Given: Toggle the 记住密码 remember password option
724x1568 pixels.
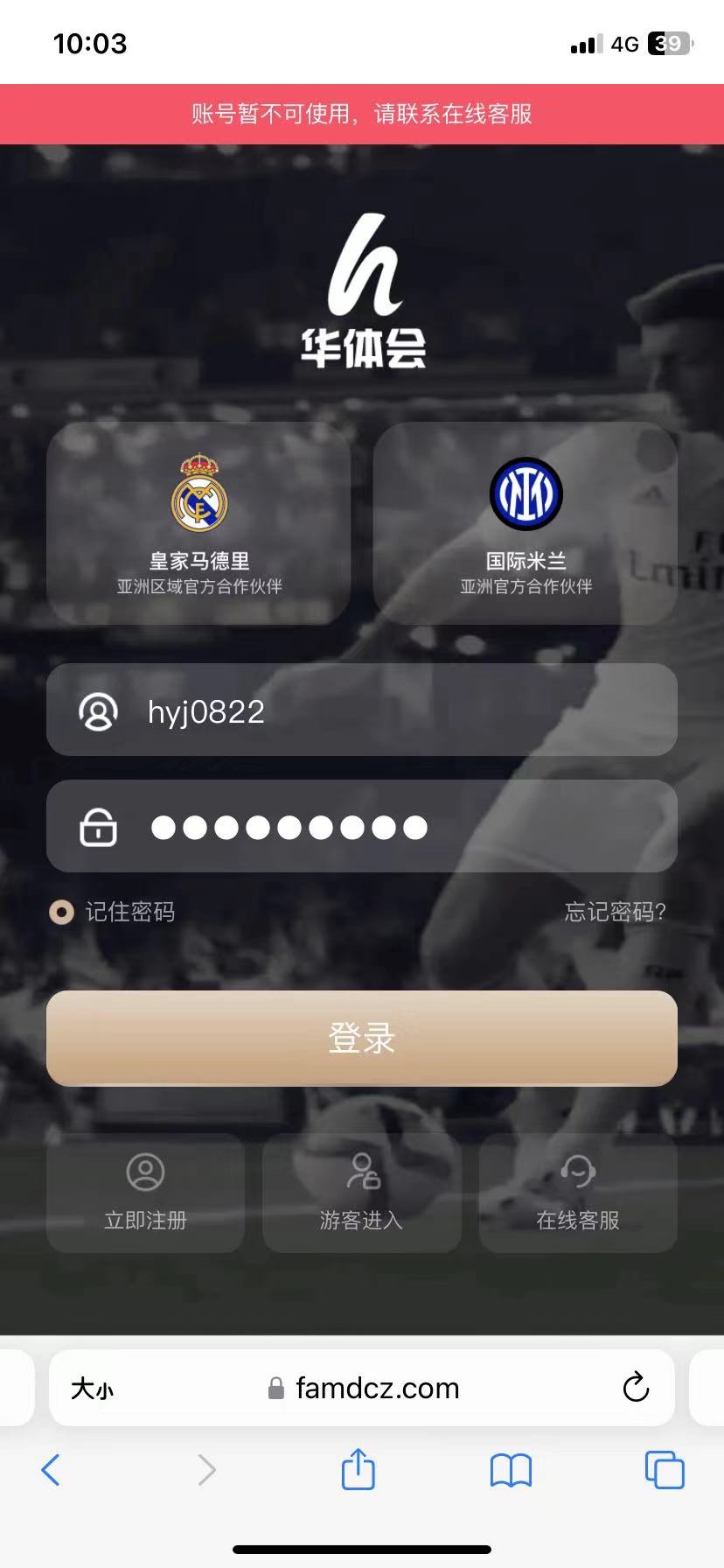Looking at the screenshot, I should [62, 913].
